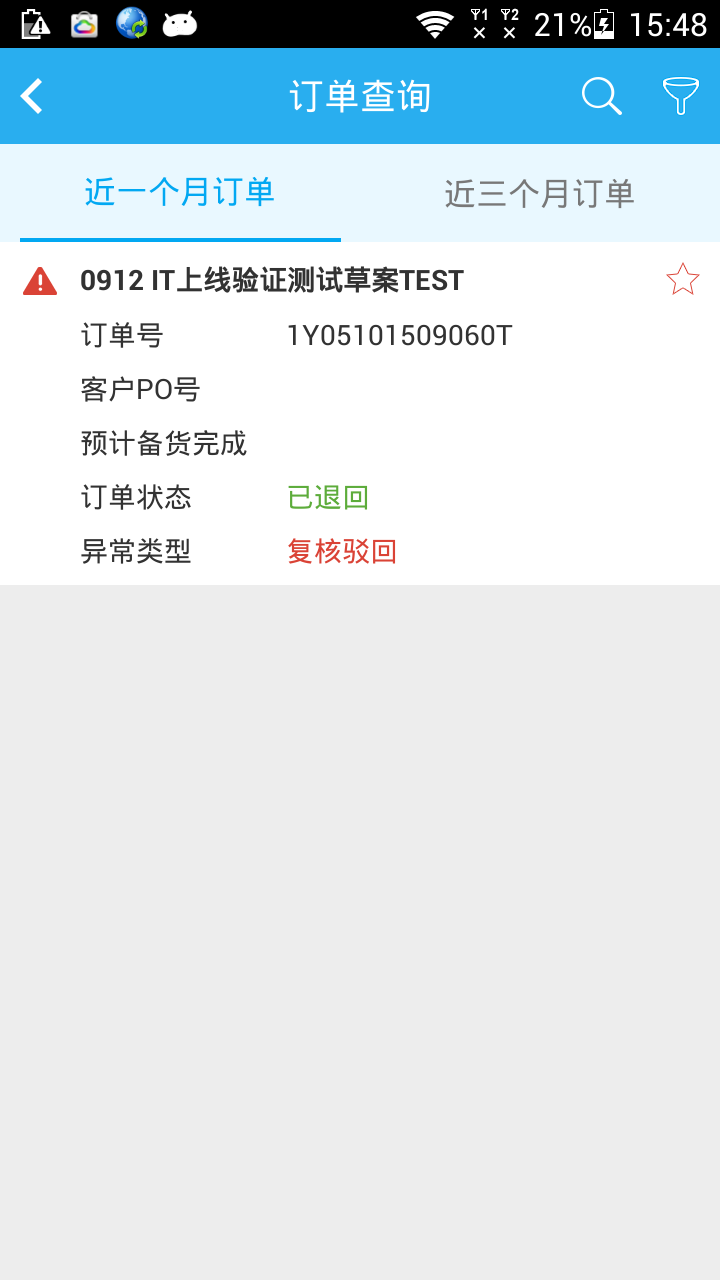Screen dimensions: 720x1280
Task: Tap the 已退回 order status text
Action: point(327,497)
